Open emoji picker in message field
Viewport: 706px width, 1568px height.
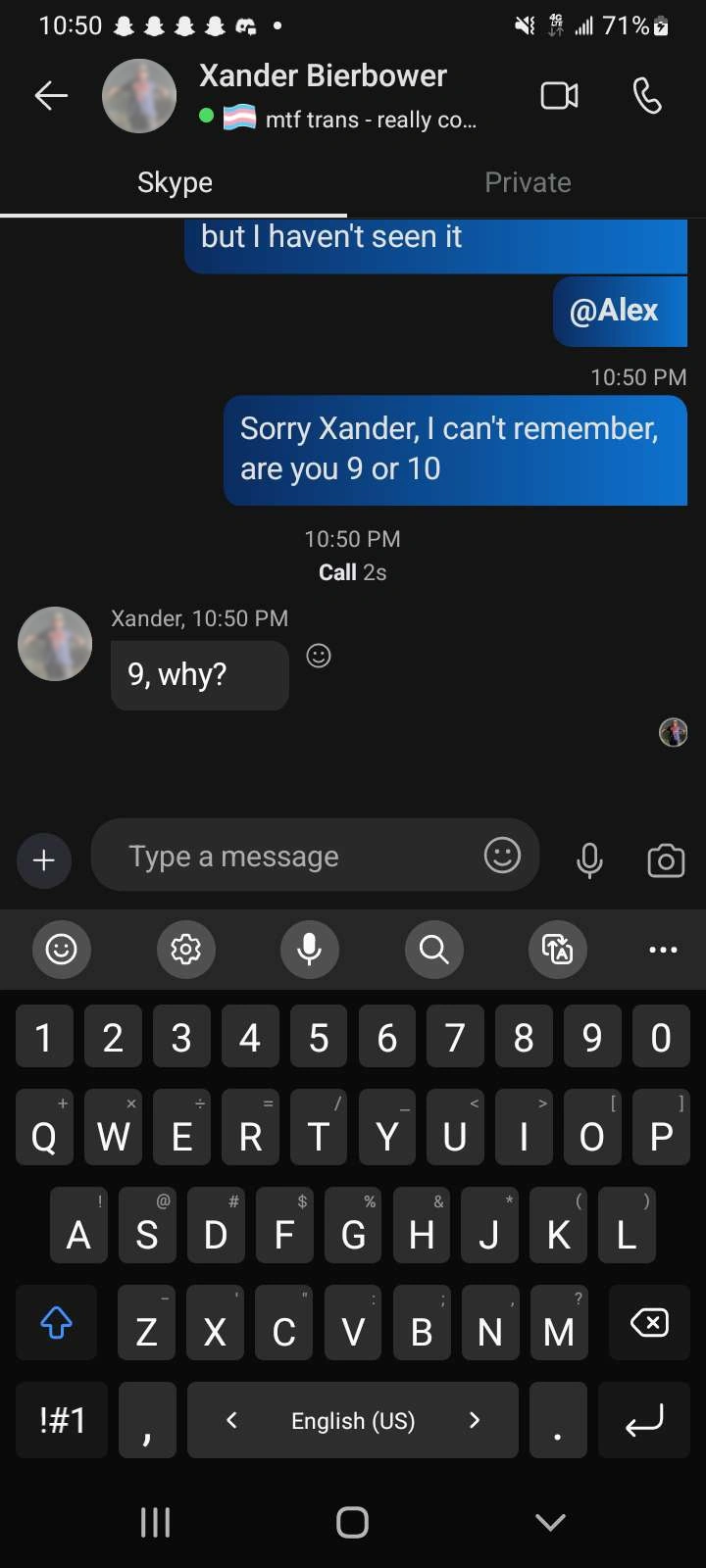[x=502, y=856]
